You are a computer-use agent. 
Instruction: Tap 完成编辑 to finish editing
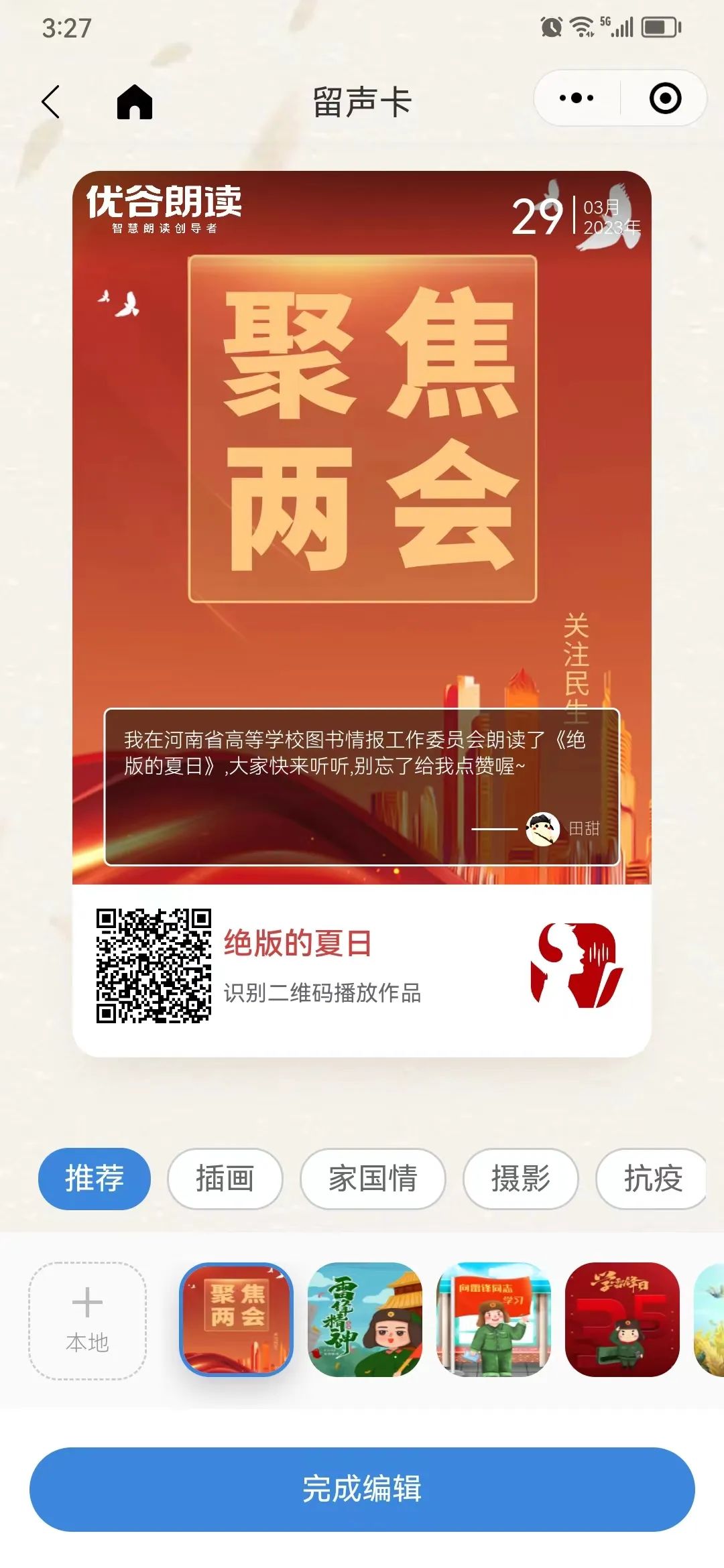(362, 1489)
